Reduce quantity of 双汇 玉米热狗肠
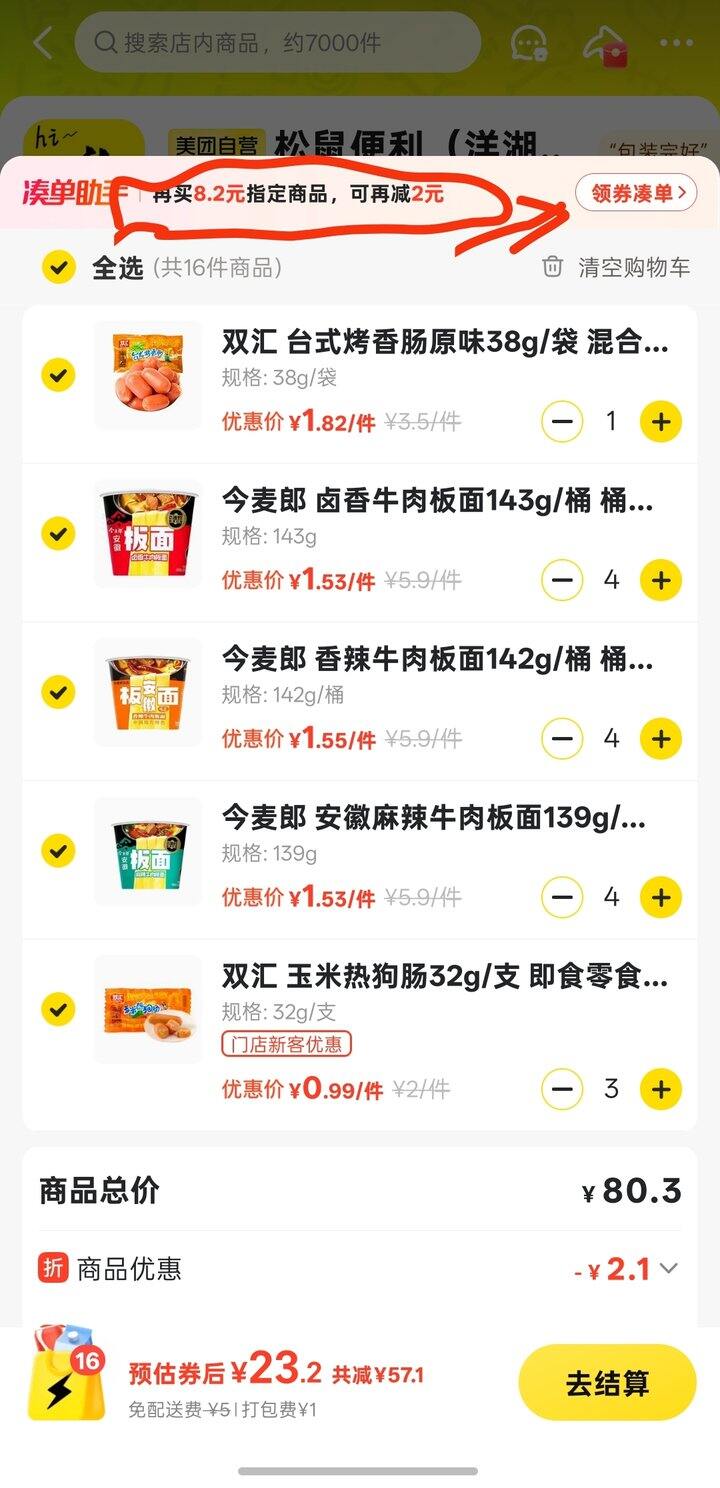720x1488 pixels. coord(562,1088)
